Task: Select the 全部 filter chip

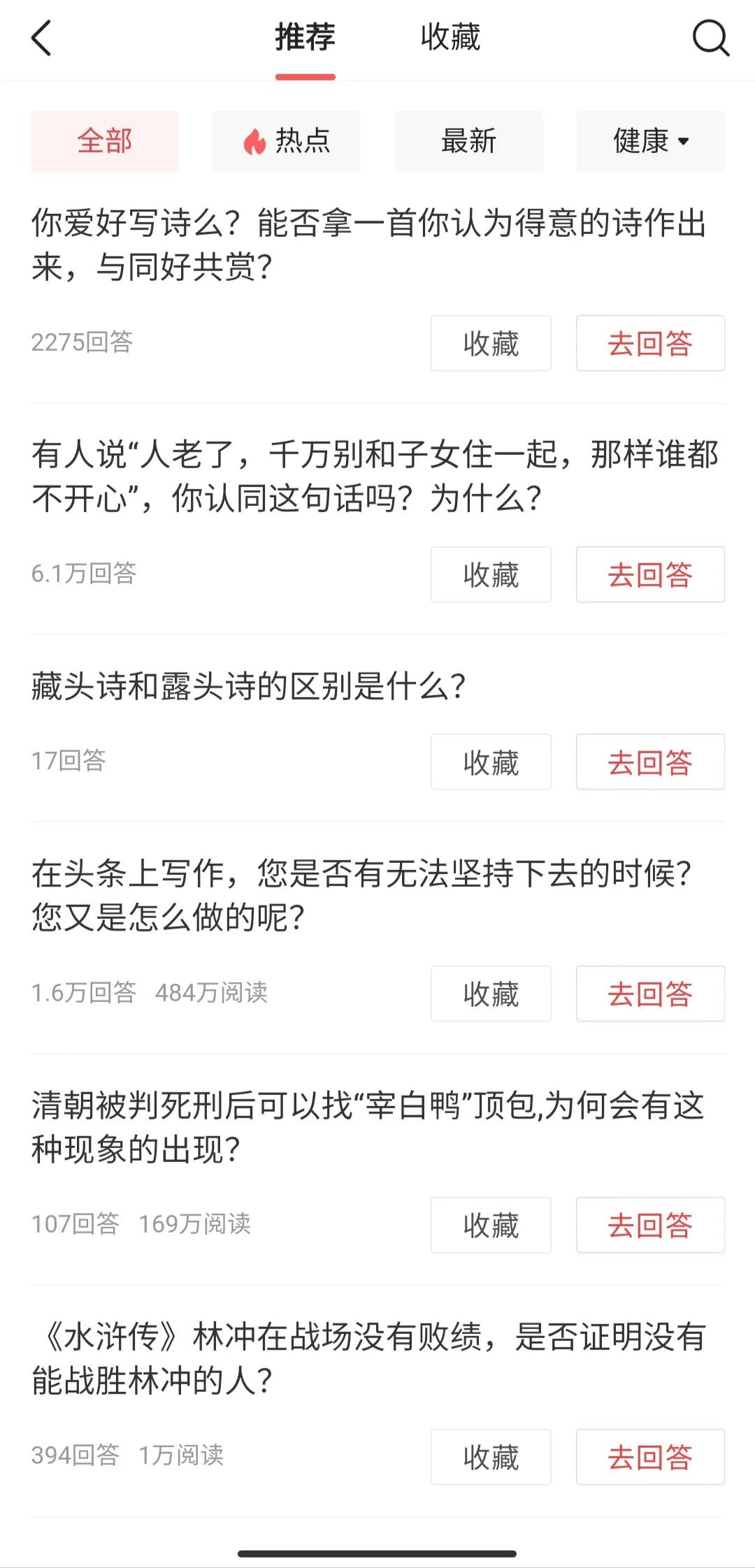Action: 104,141
